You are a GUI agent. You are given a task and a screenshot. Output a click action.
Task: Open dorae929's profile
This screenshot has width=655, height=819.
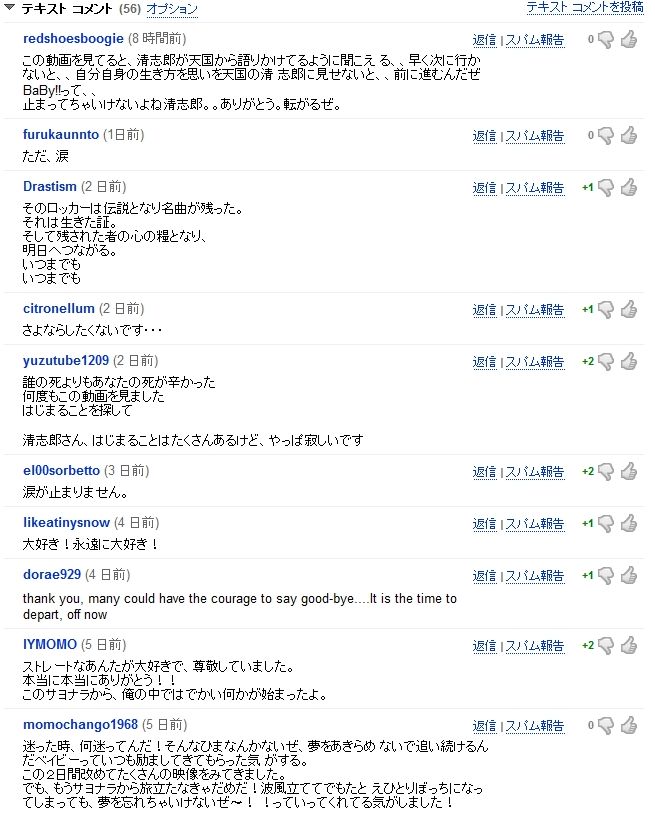(x=52, y=575)
